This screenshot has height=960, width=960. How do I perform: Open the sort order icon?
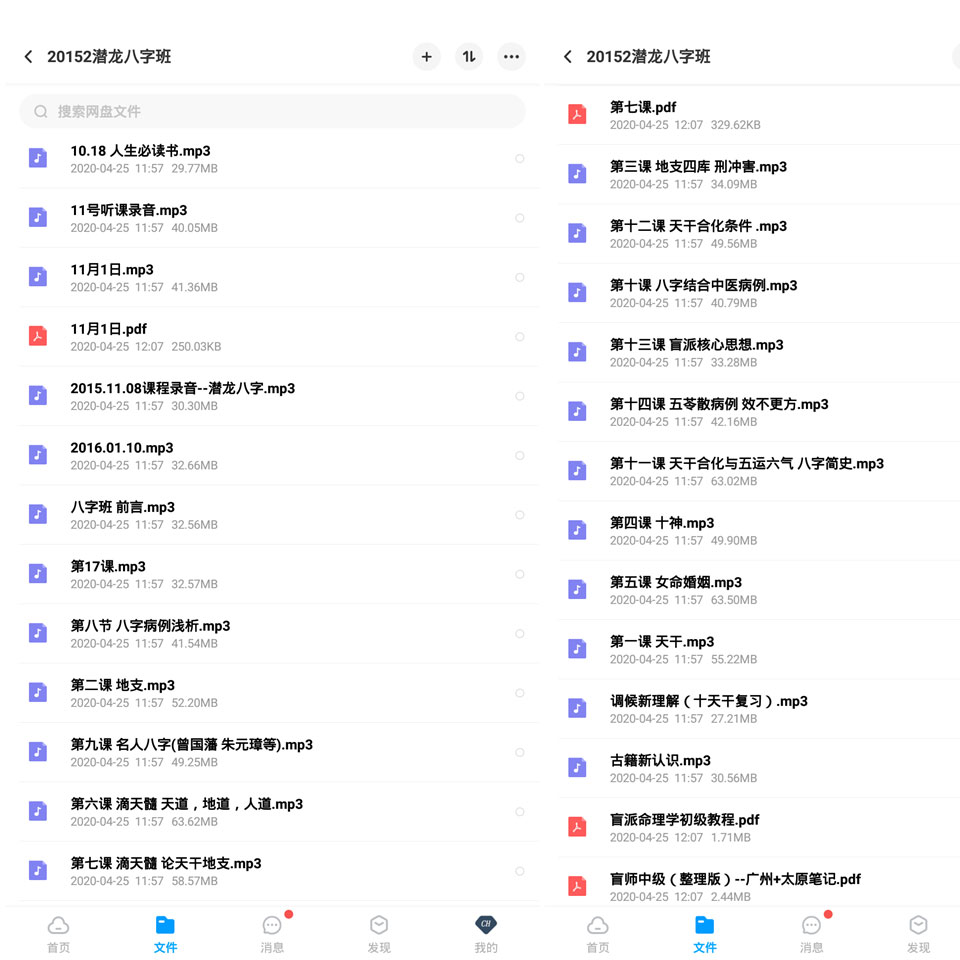point(469,57)
